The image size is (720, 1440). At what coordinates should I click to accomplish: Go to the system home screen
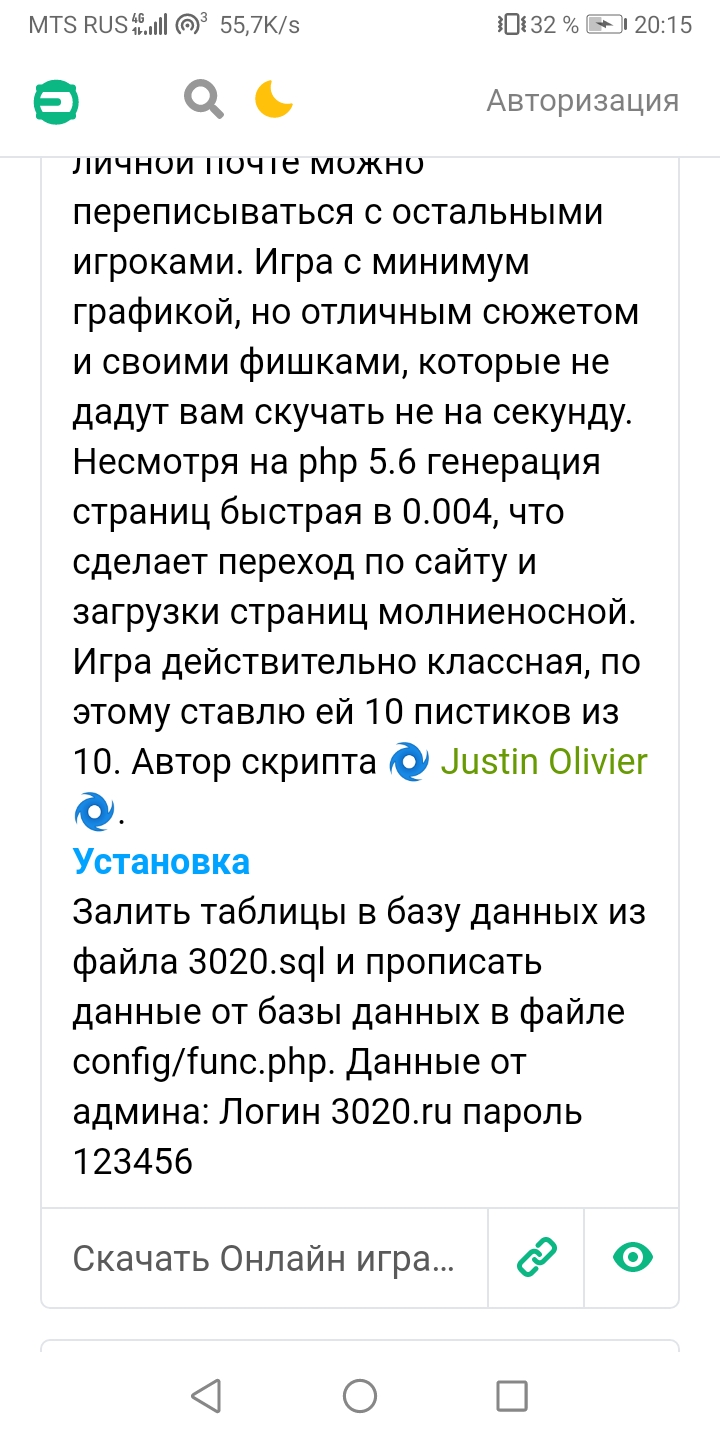point(360,1395)
